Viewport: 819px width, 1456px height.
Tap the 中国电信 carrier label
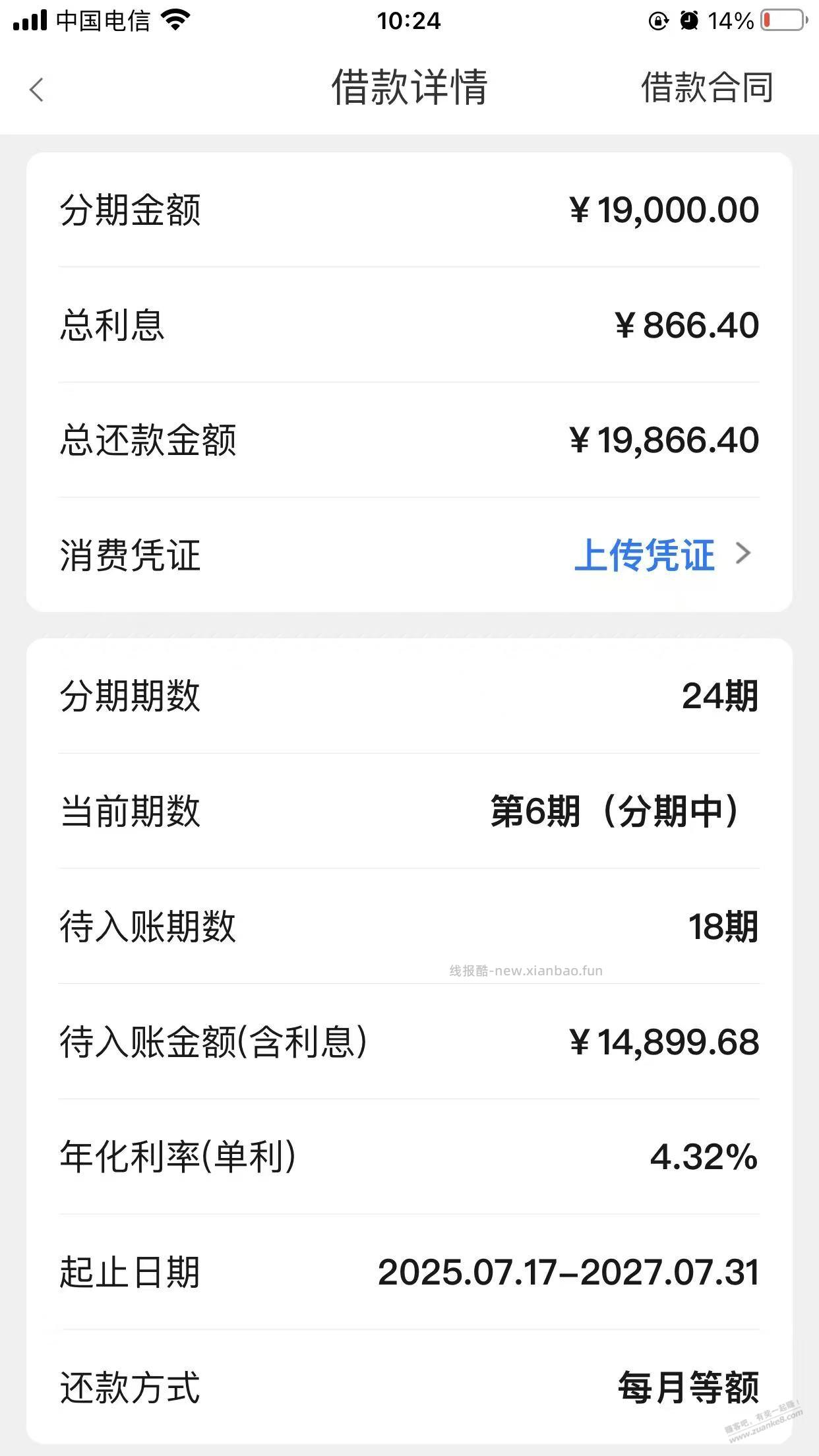(104, 20)
